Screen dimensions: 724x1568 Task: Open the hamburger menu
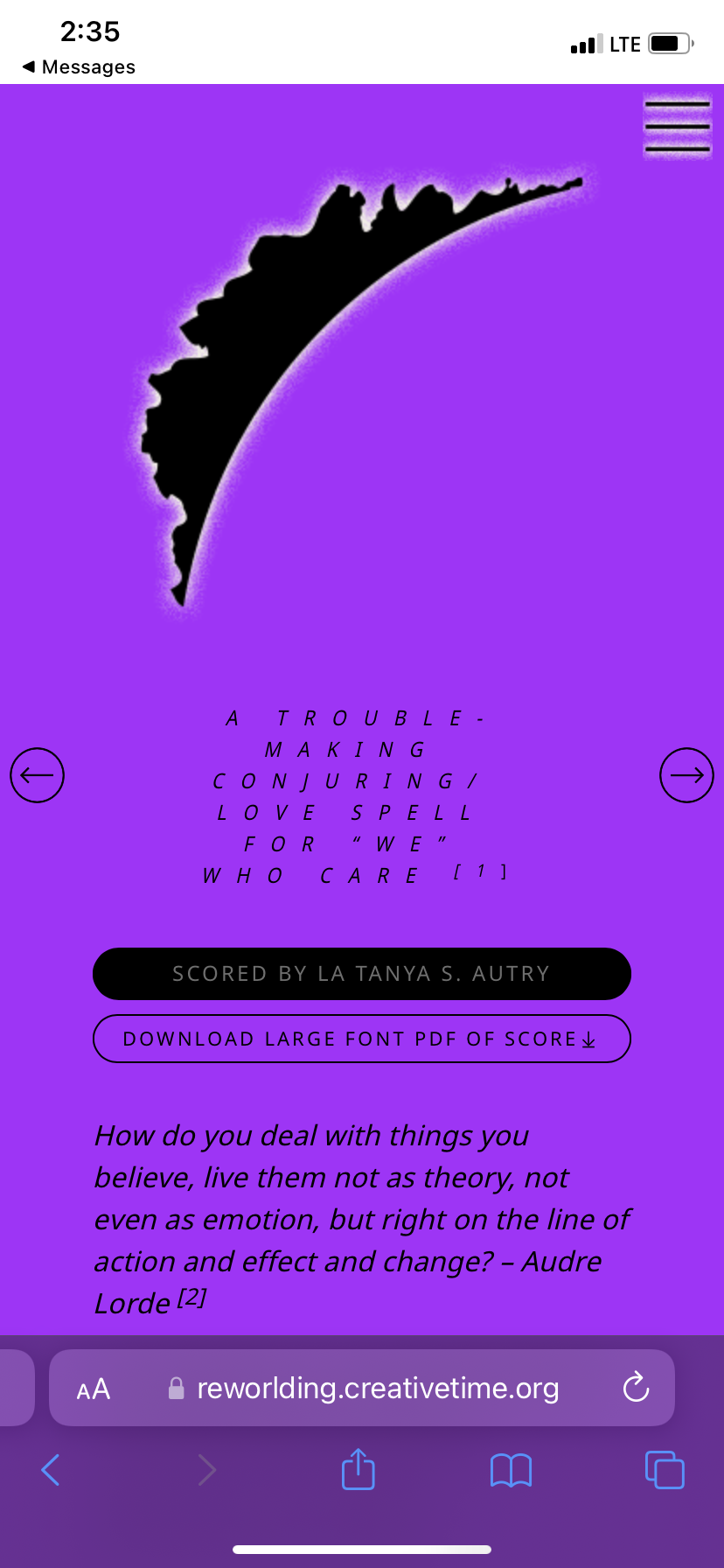tap(678, 127)
